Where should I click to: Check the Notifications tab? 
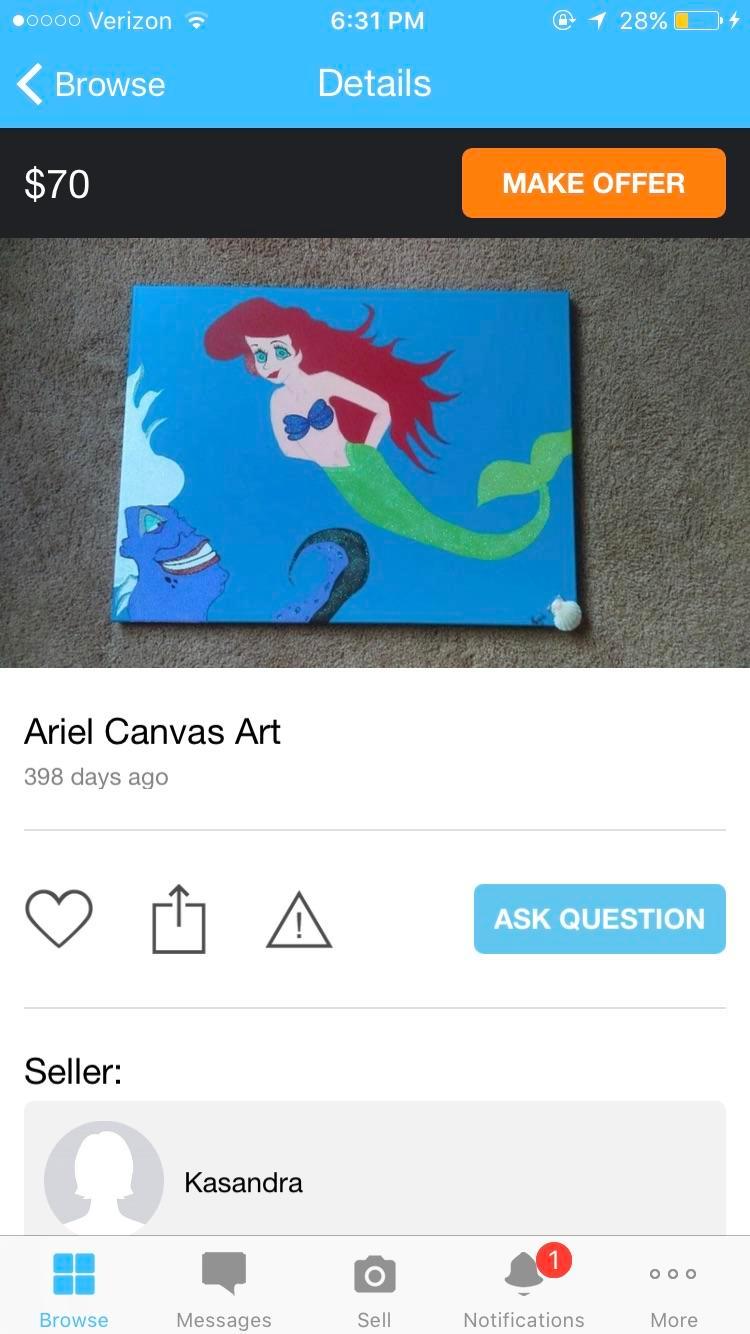coord(524,1290)
